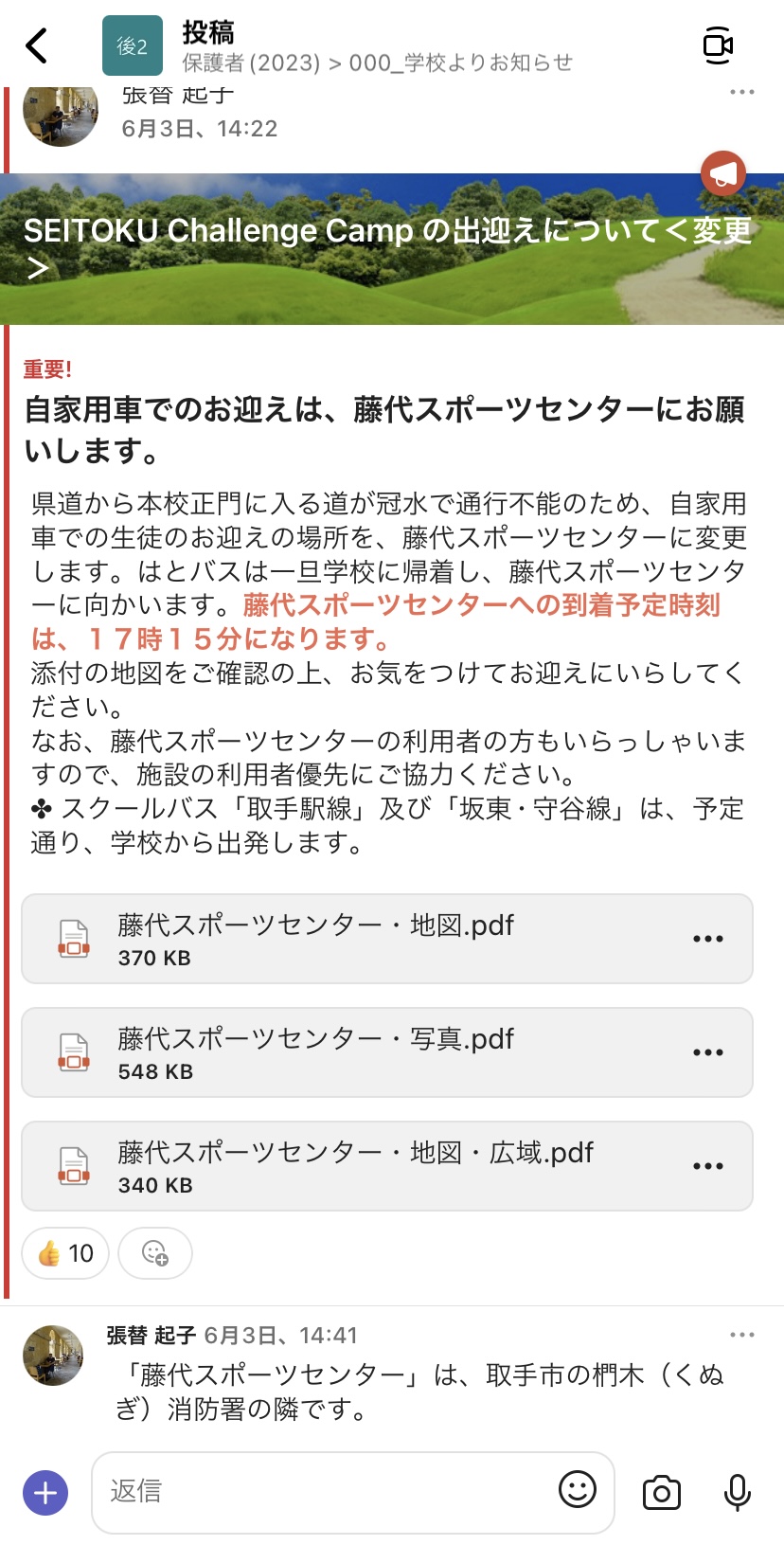Record a voice message with the microphone
The height and width of the screenshot is (1563, 784).
pyautogui.click(x=737, y=1493)
